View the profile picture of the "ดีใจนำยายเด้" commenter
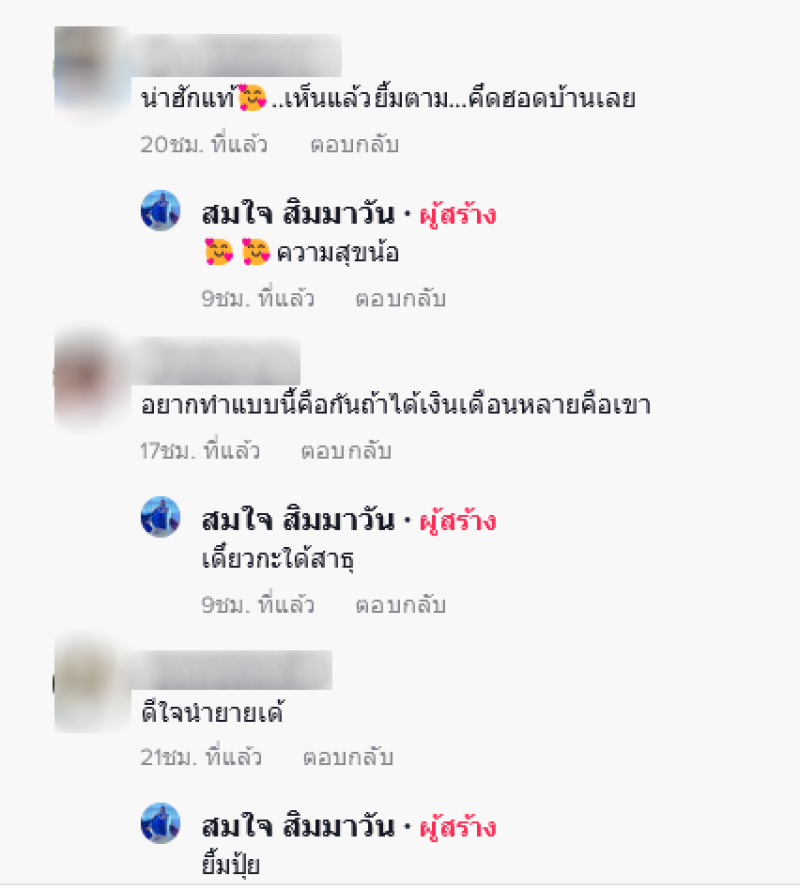Screen dimensions: 800x891 (x=90, y=686)
